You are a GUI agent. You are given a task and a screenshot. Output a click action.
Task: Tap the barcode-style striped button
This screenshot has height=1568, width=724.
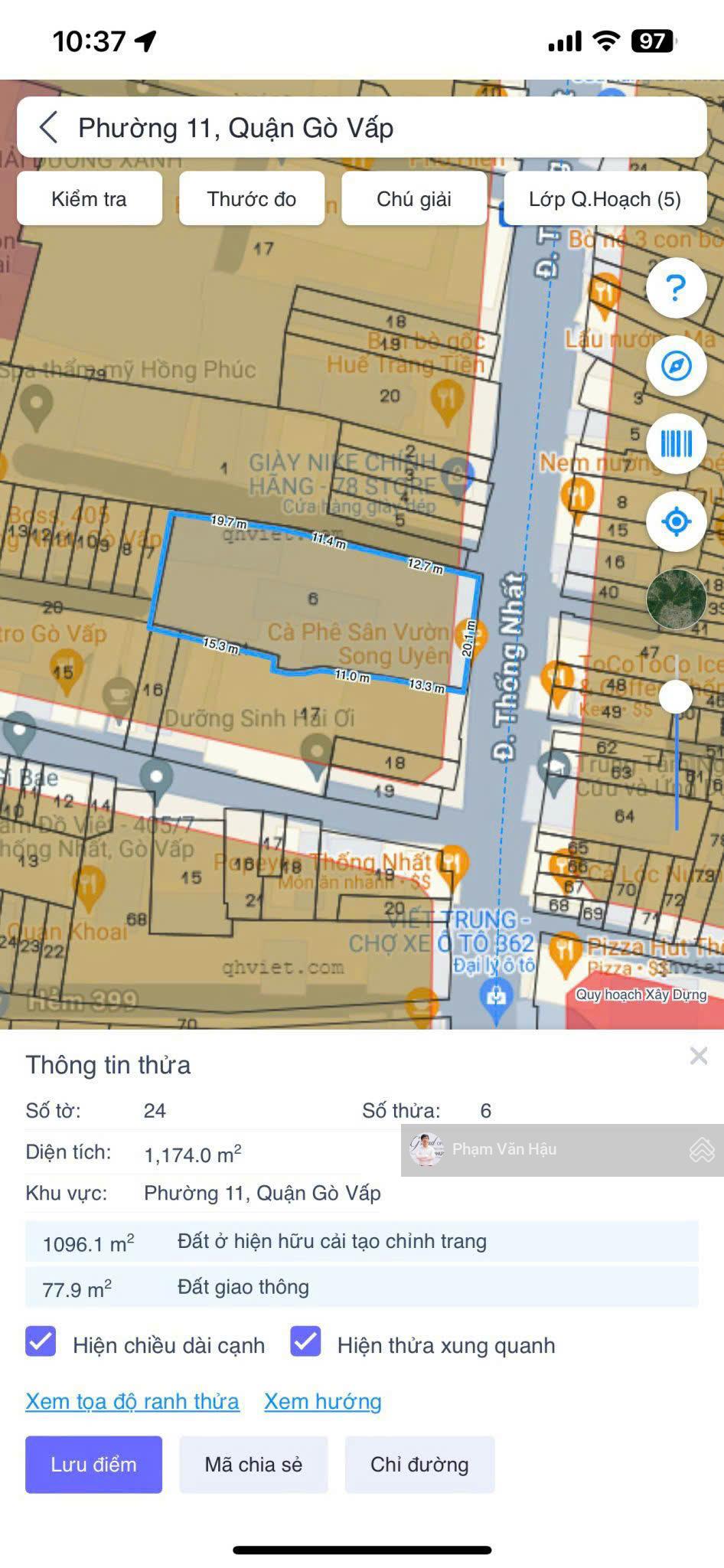(676, 443)
